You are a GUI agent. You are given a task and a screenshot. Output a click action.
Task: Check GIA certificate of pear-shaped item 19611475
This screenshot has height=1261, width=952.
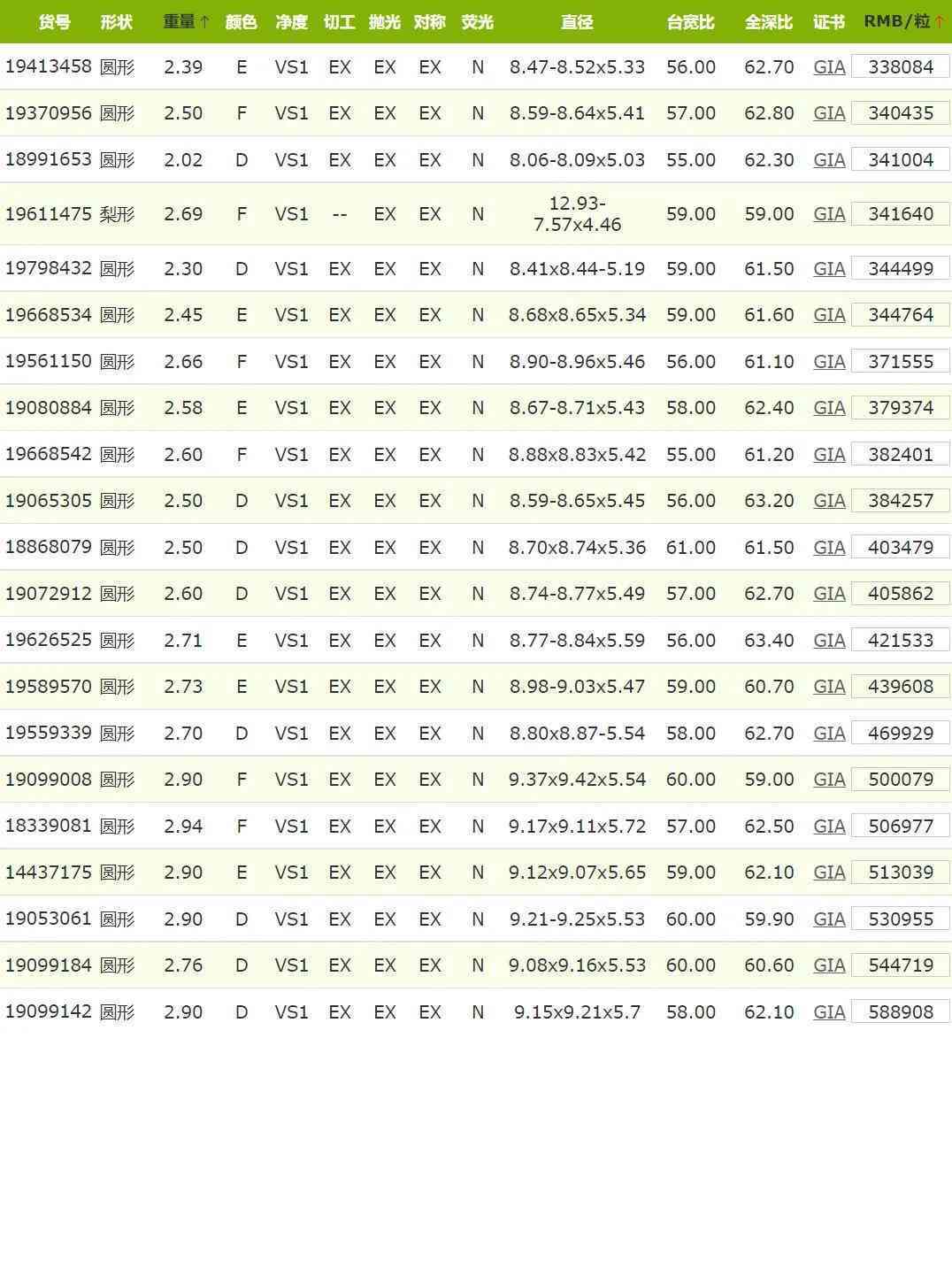[829, 214]
